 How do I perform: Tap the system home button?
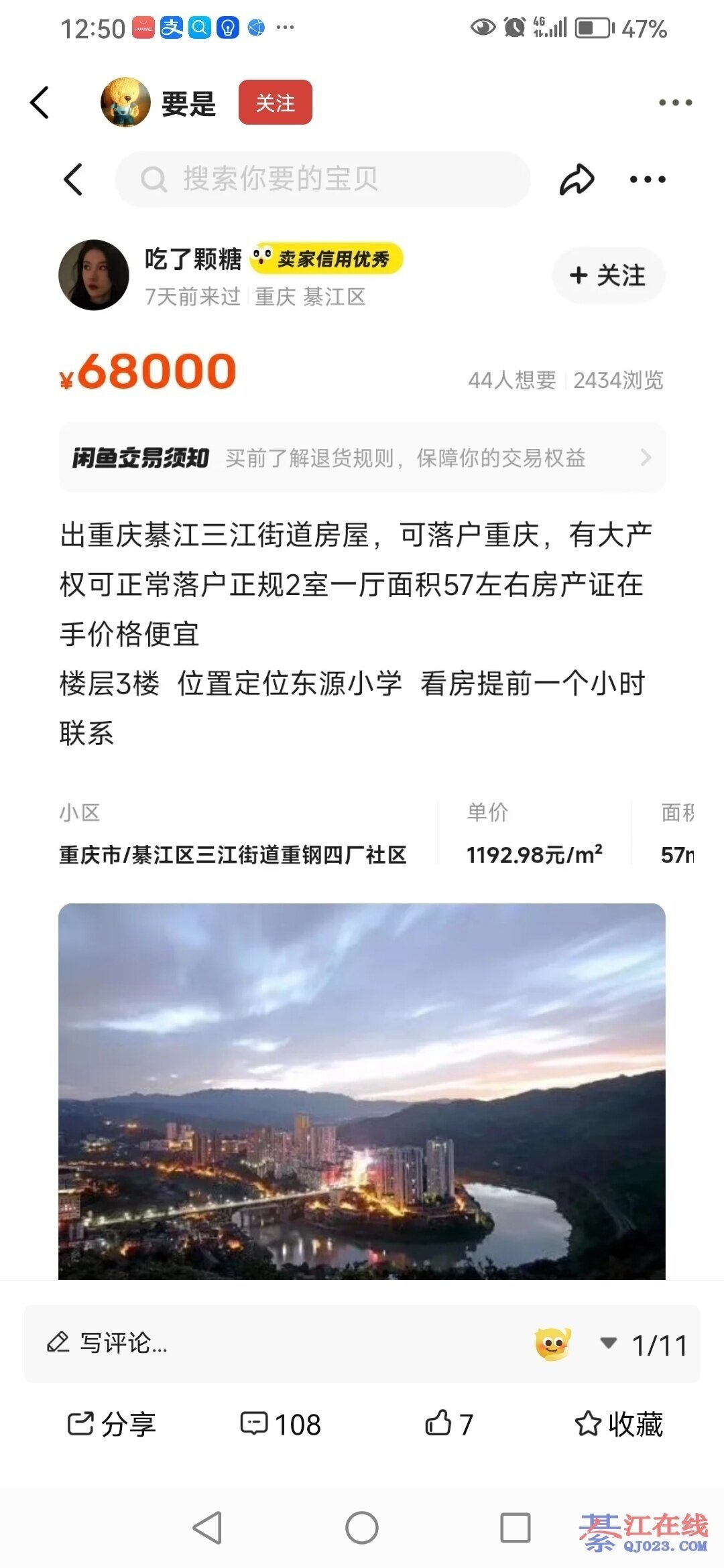click(362, 1528)
